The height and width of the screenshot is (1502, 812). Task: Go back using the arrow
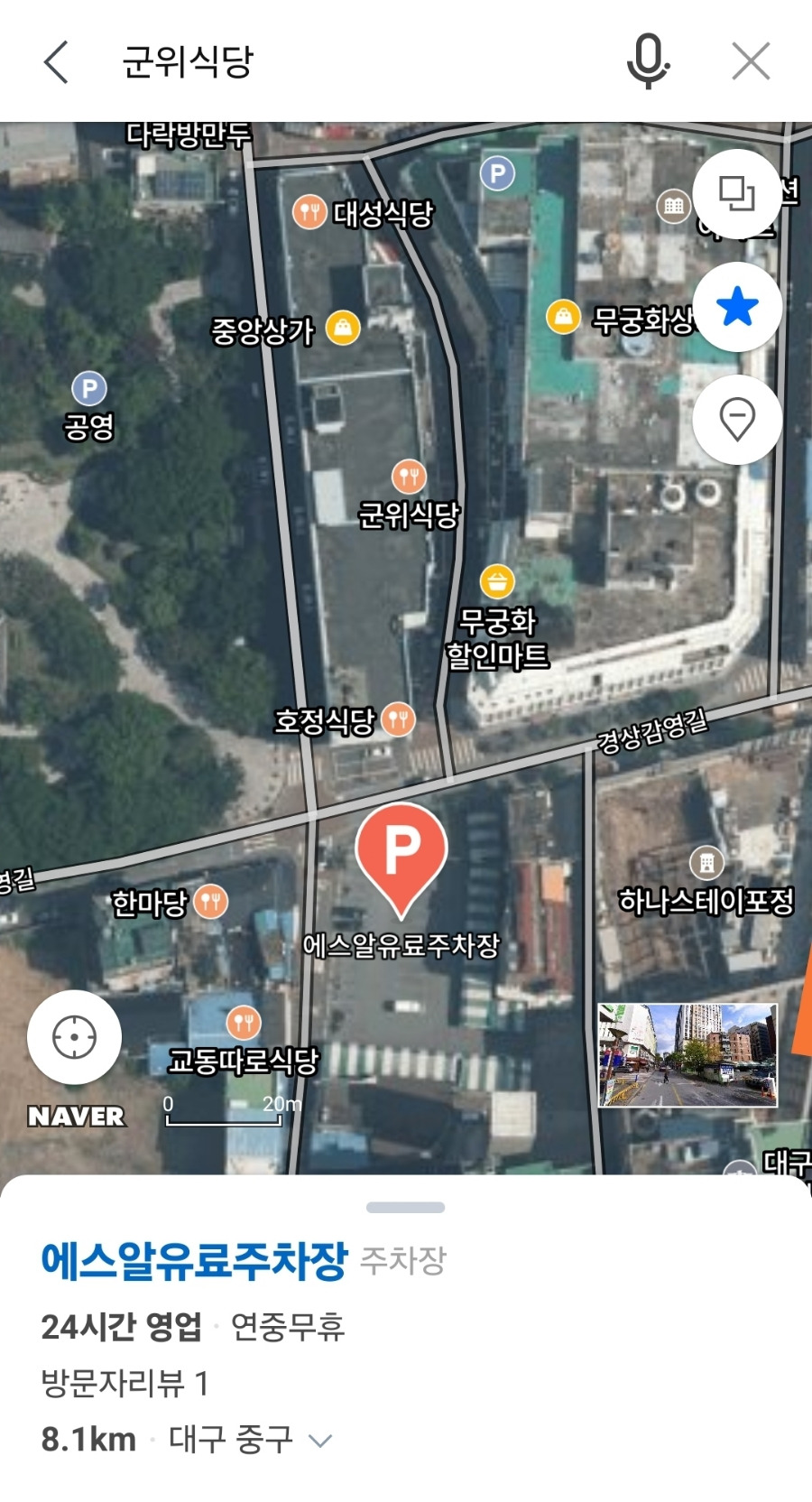click(56, 62)
